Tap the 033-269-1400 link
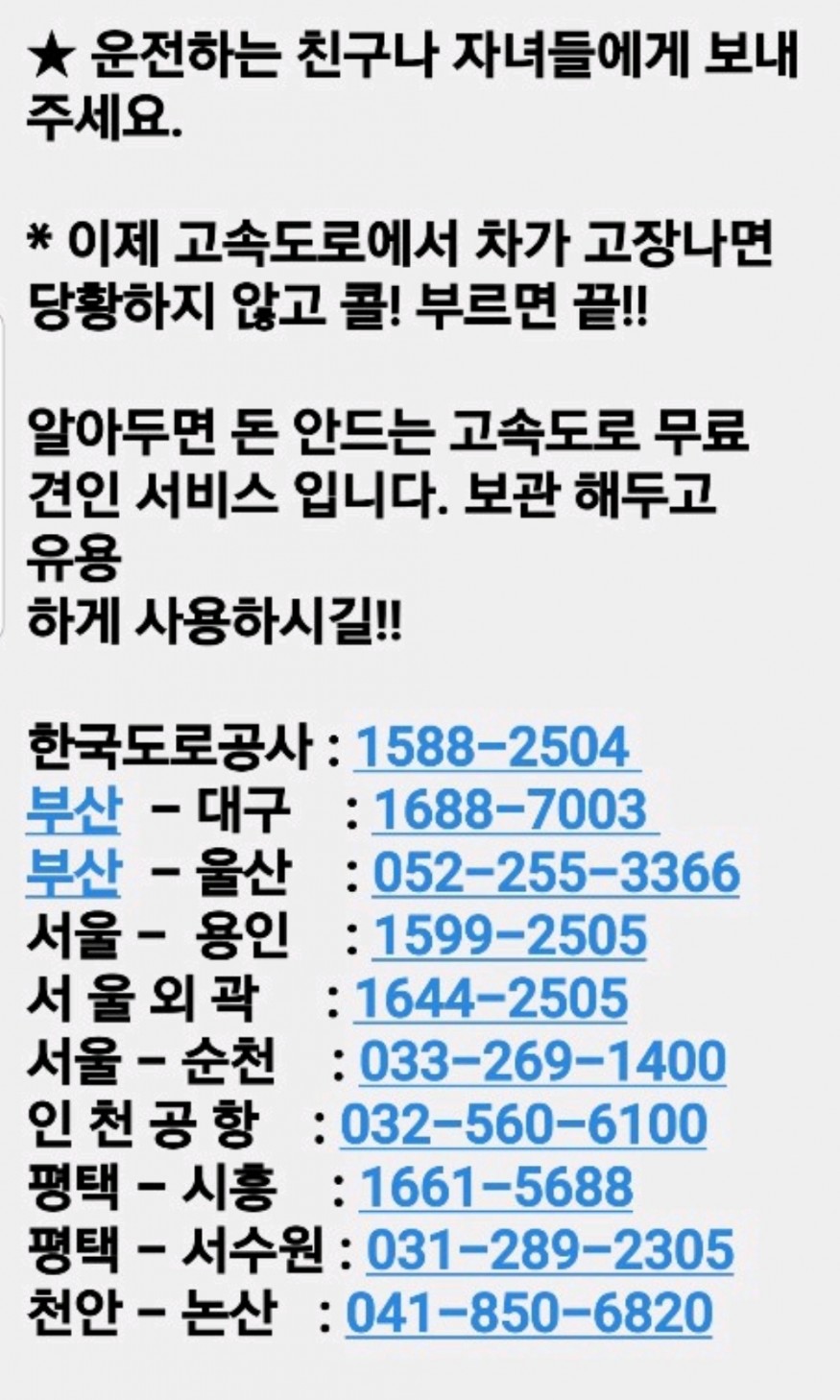840x1400 pixels. [542, 1061]
